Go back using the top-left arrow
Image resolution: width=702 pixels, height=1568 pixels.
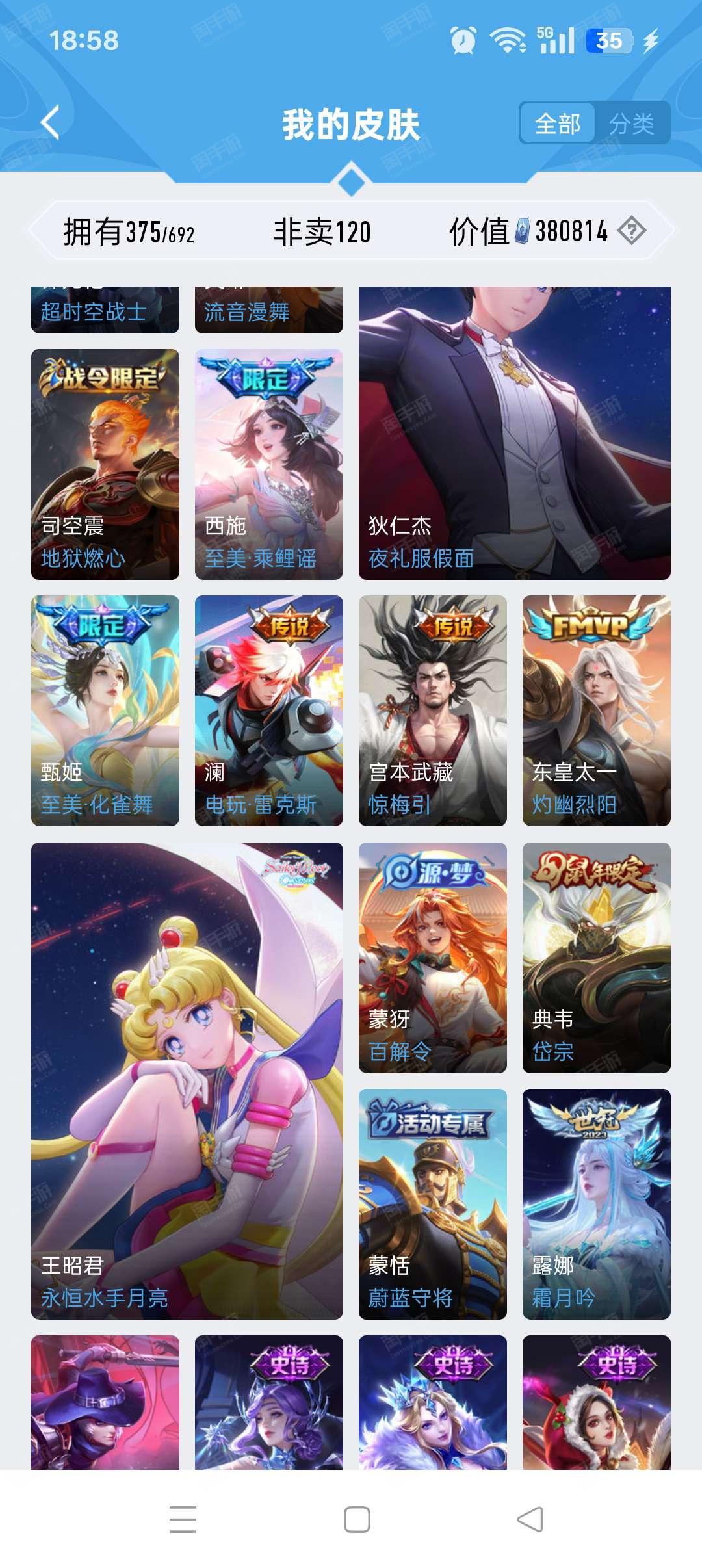click(x=50, y=122)
